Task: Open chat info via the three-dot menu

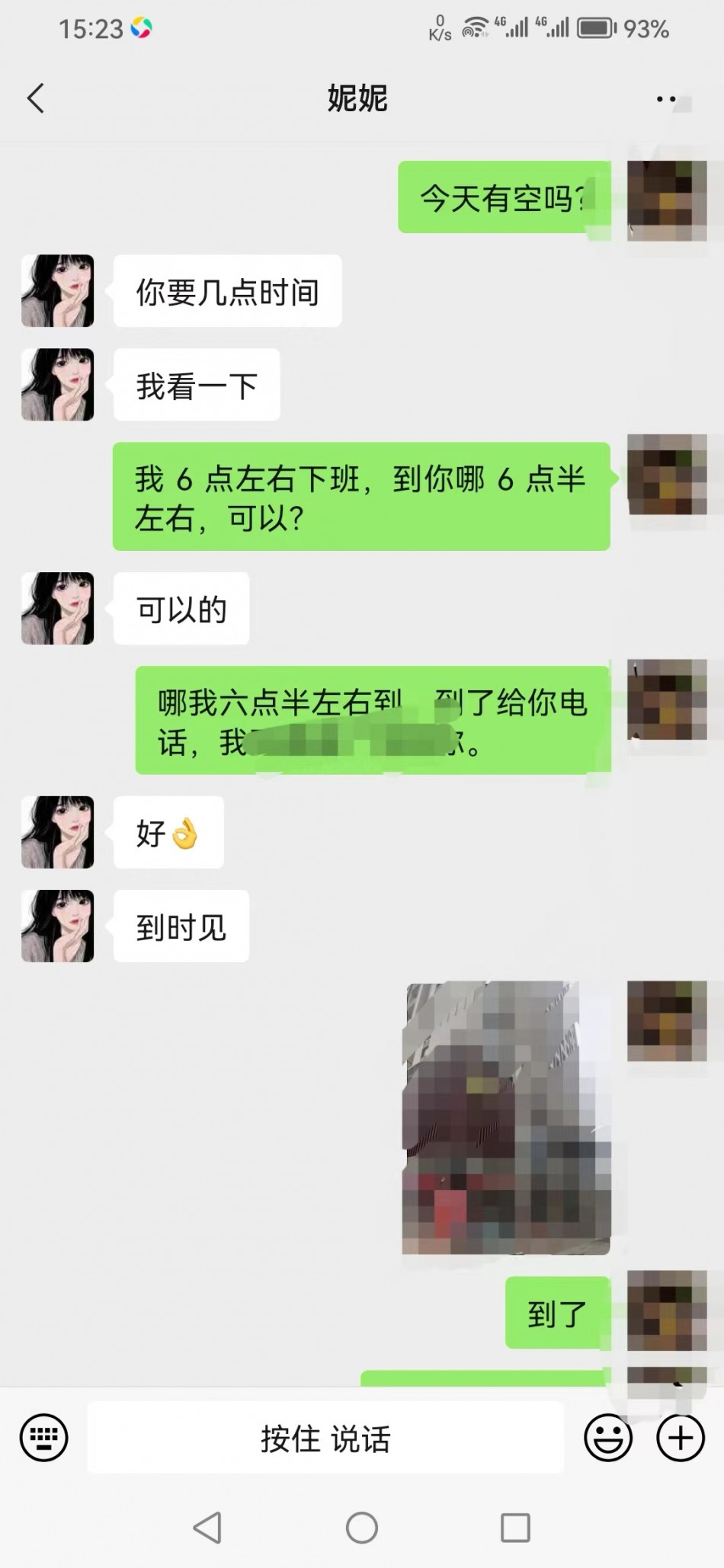Action: click(x=666, y=99)
